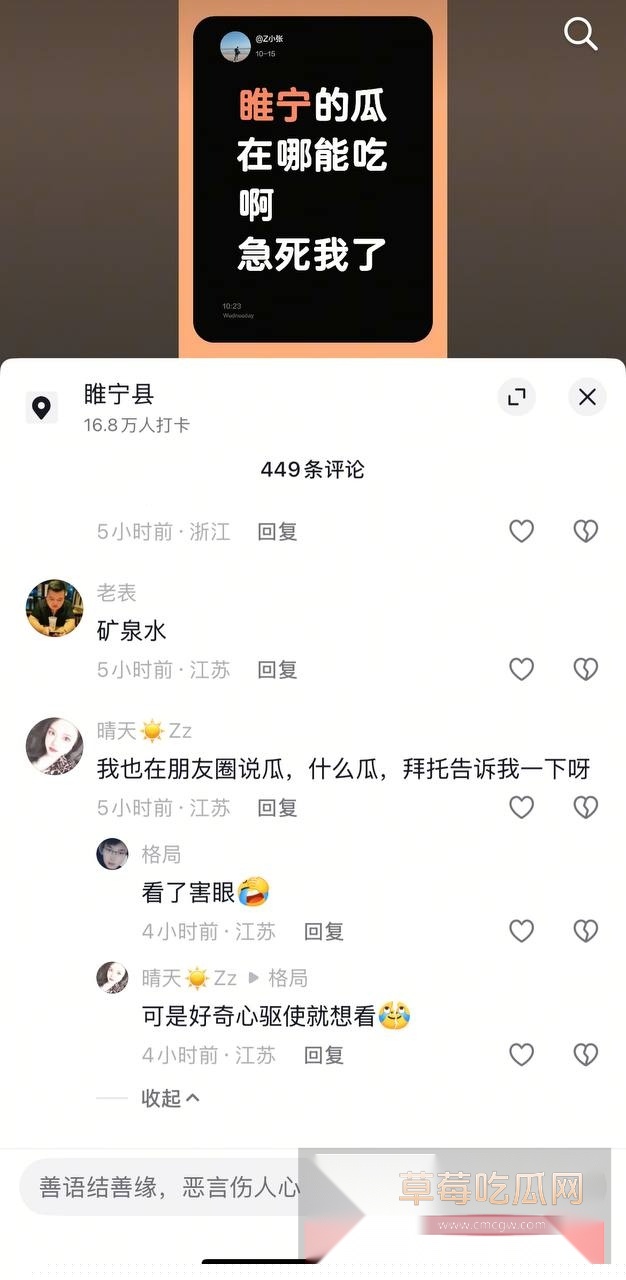This screenshot has width=626, height=1280.
Task: Reply to 老表's comment
Action: (277, 670)
